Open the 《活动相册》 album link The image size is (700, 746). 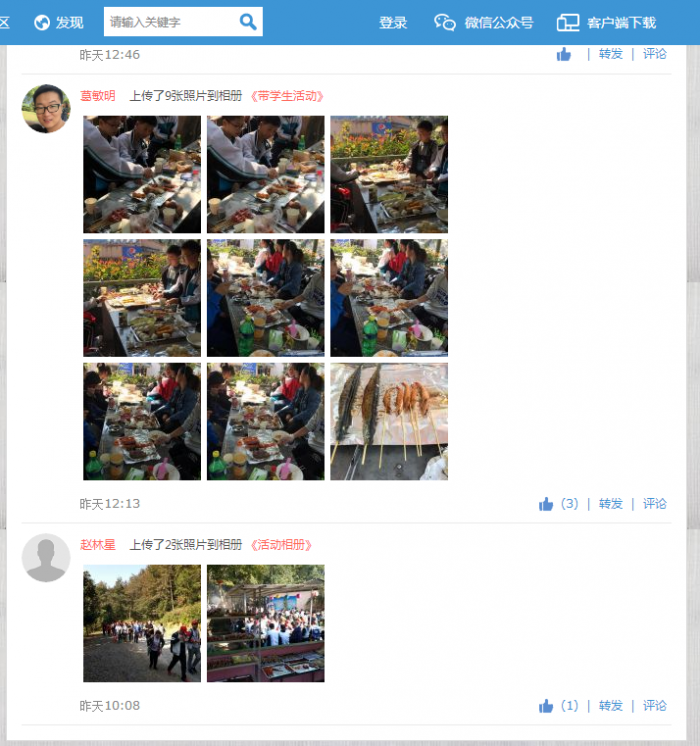click(282, 545)
